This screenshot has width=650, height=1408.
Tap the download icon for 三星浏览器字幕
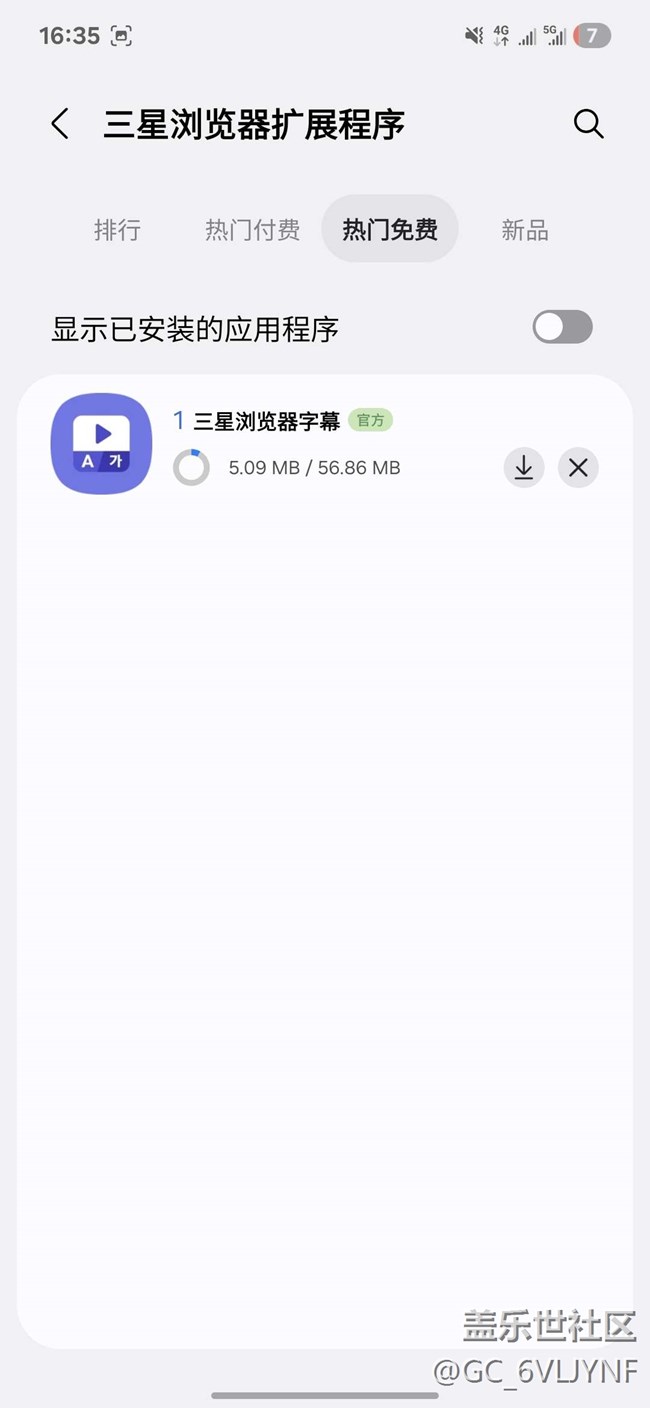(x=524, y=467)
